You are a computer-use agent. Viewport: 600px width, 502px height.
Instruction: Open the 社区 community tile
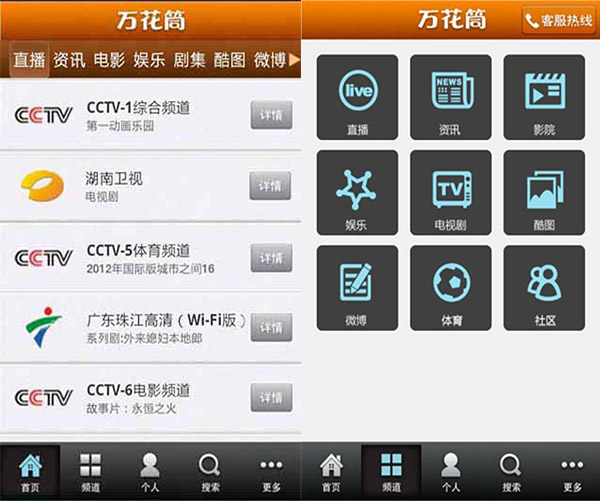(x=544, y=288)
